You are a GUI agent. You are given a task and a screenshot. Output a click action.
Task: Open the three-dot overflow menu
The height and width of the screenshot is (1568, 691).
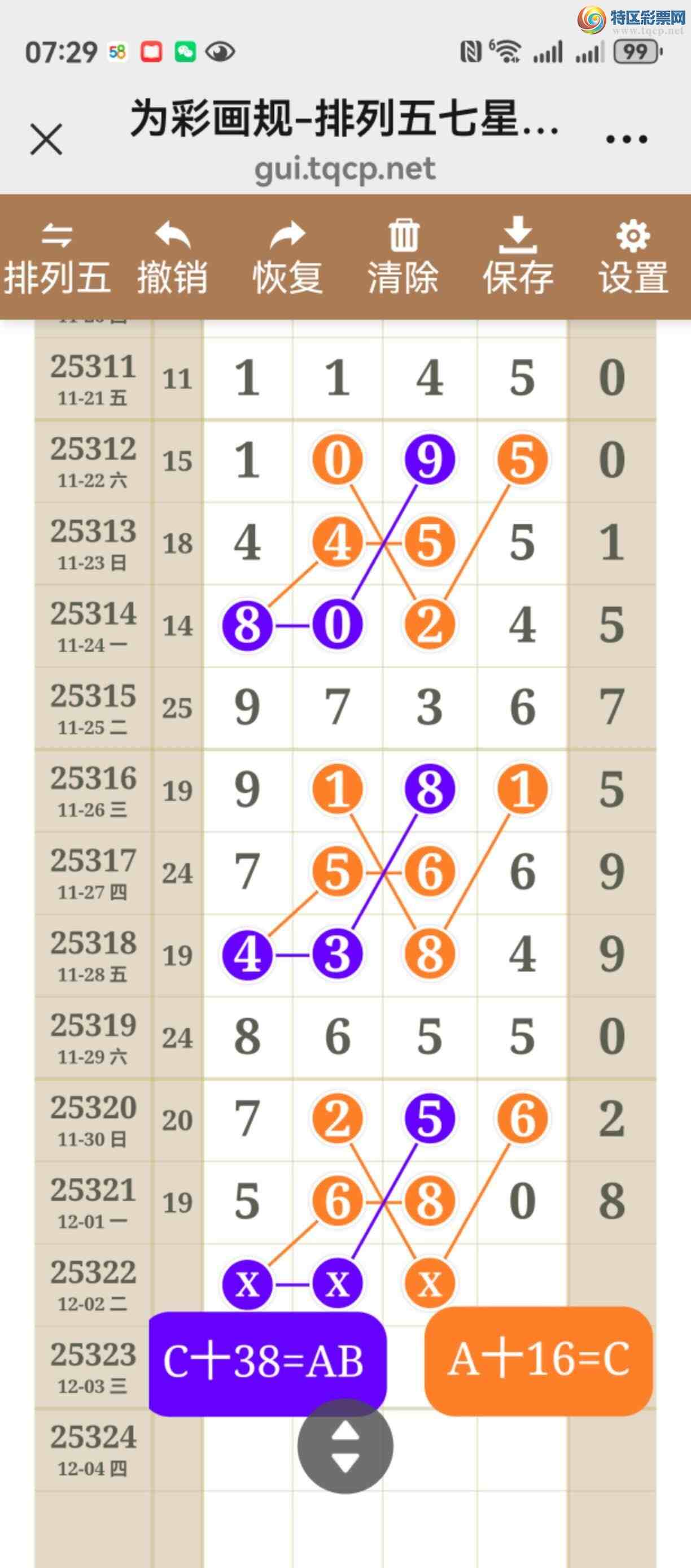626,140
